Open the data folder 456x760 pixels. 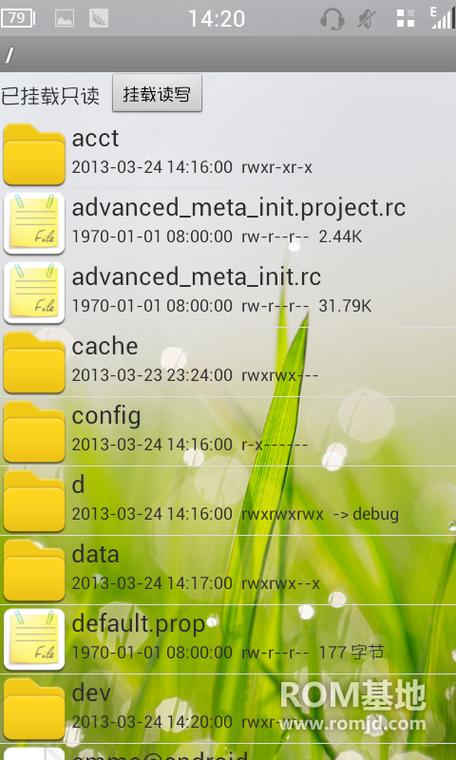coord(228,570)
